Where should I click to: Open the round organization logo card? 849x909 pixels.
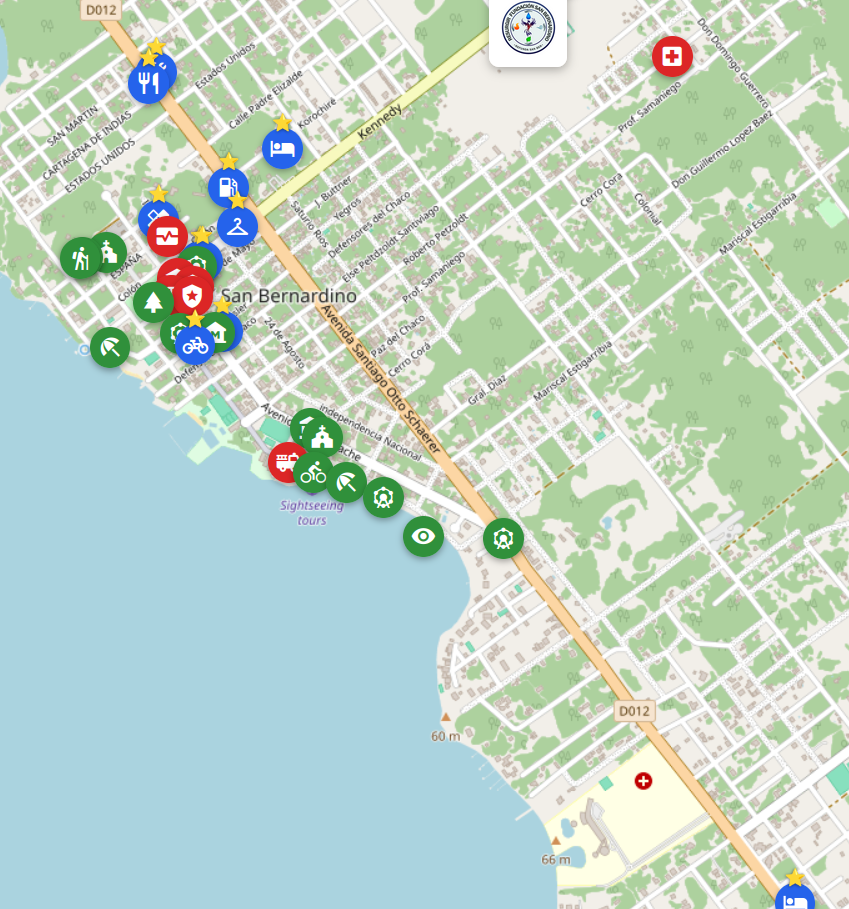527,31
